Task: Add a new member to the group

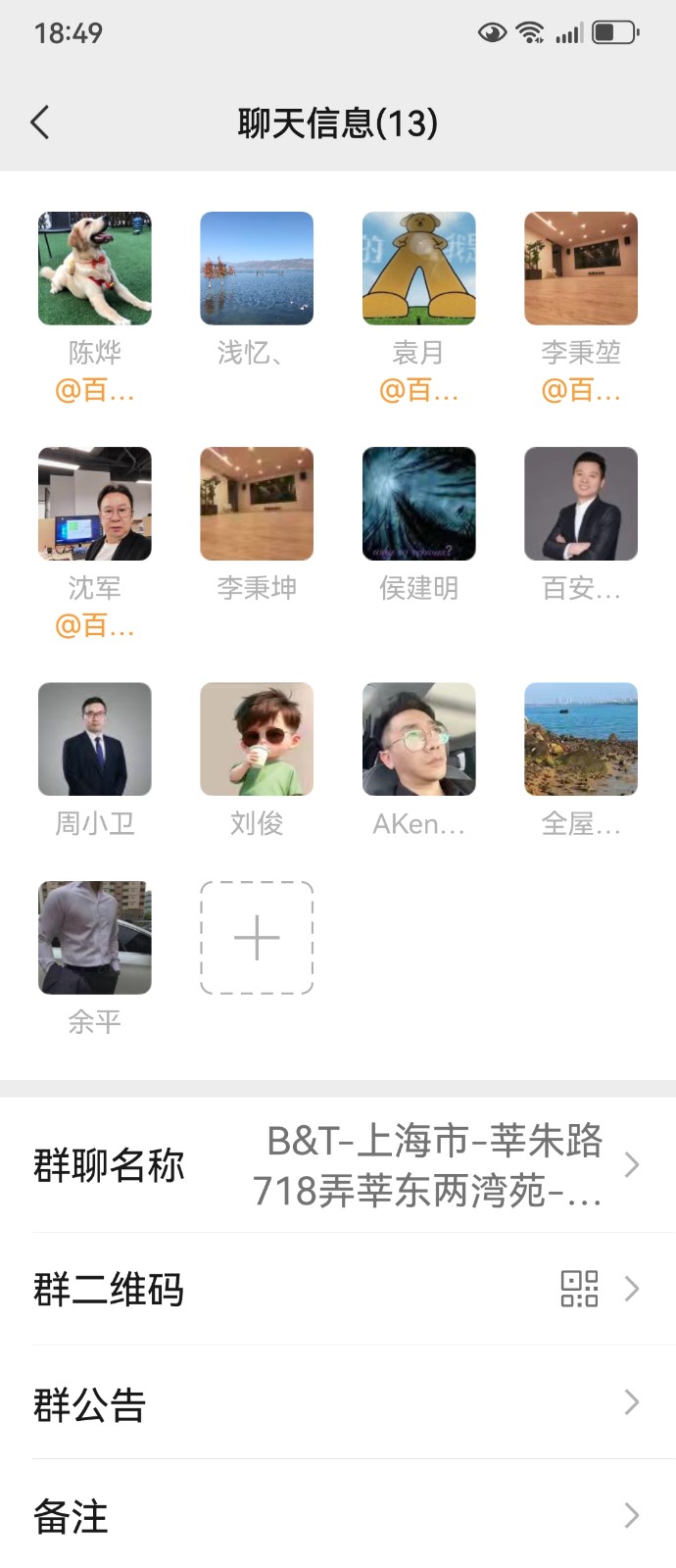Action: click(x=257, y=938)
